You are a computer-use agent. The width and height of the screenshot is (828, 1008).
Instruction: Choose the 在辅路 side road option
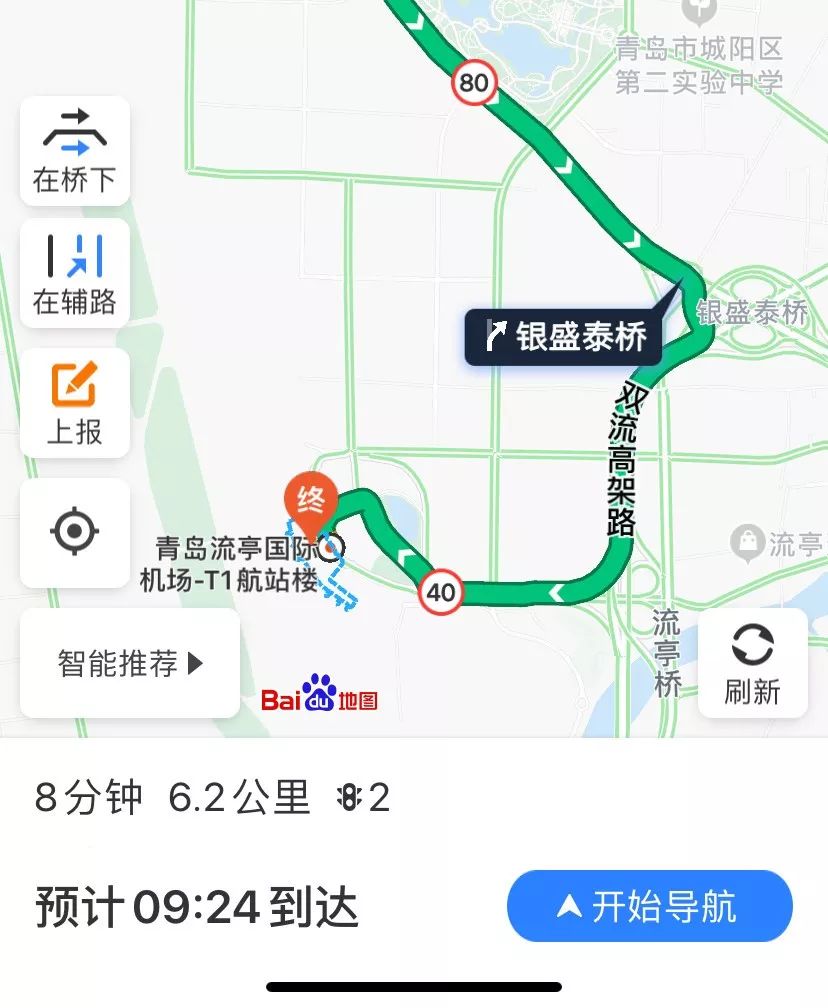click(x=75, y=273)
